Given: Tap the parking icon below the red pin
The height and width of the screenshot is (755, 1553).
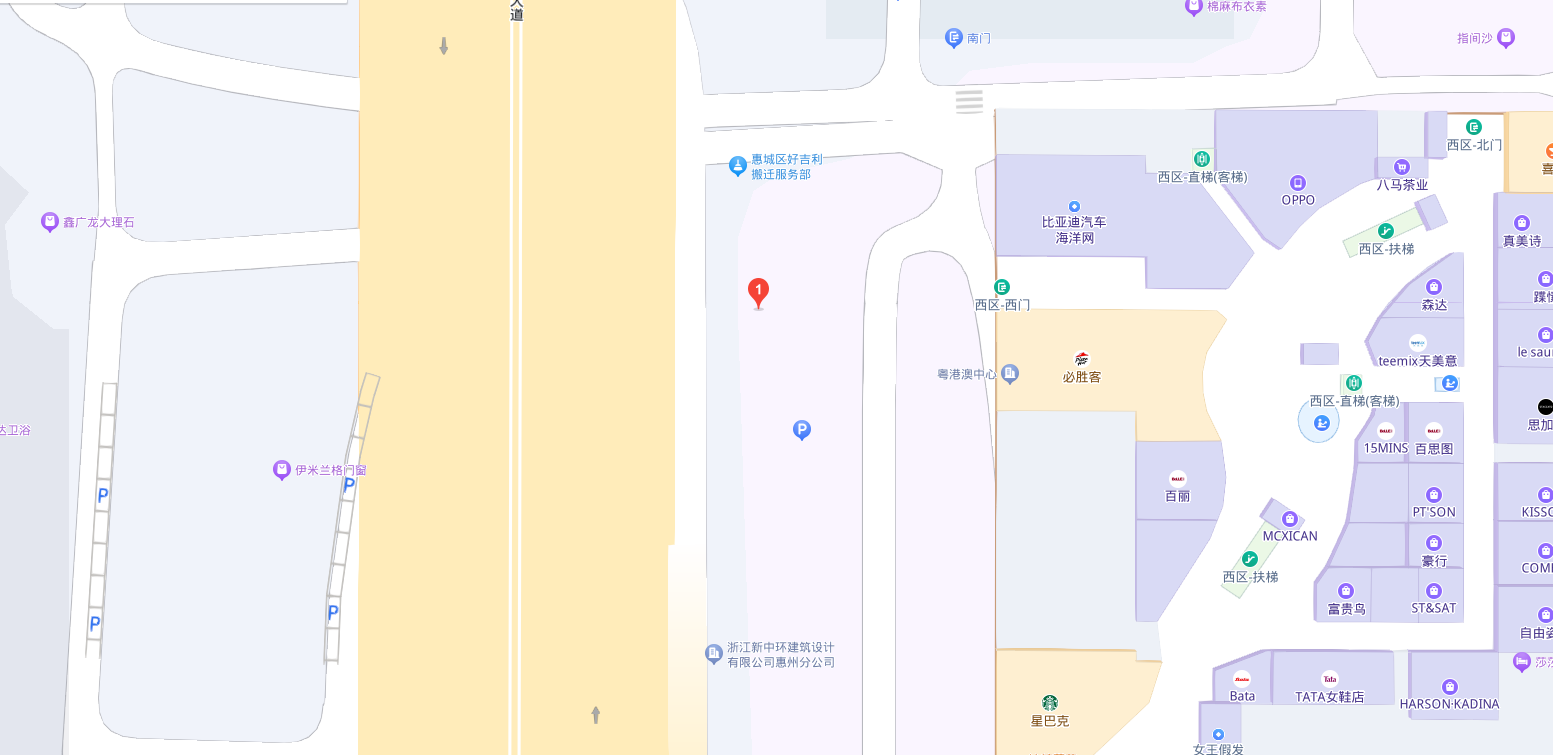Looking at the screenshot, I should point(801,430).
